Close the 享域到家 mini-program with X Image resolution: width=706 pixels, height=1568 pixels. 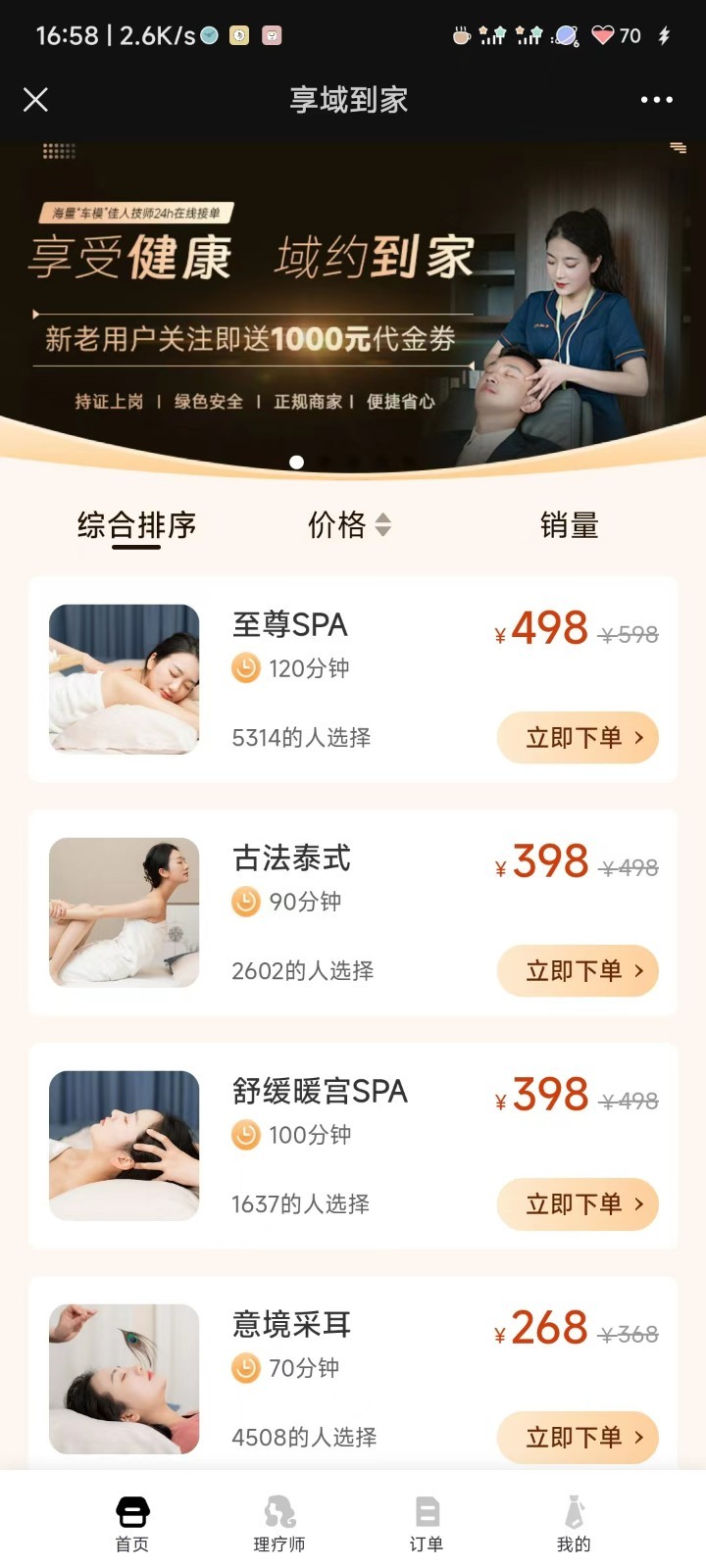point(36,99)
